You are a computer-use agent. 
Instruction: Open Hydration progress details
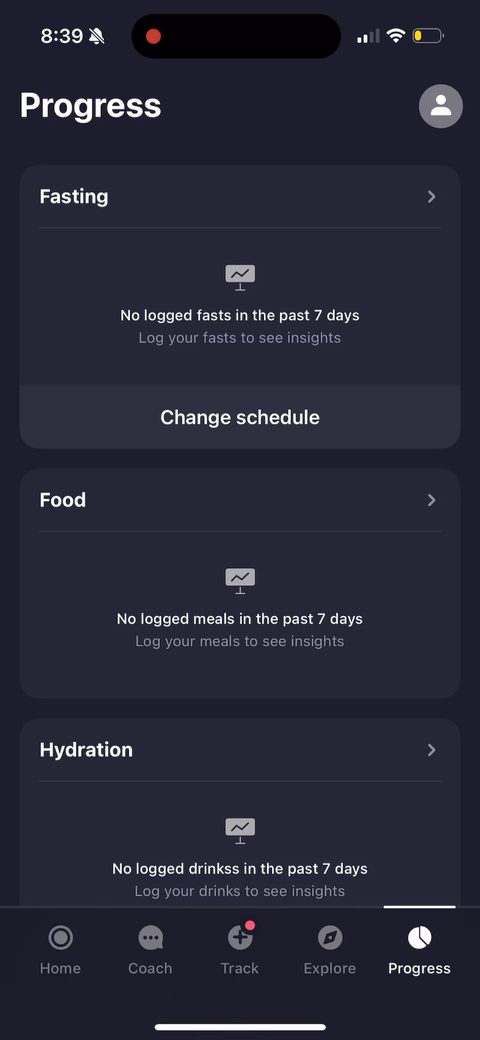[x=240, y=749]
